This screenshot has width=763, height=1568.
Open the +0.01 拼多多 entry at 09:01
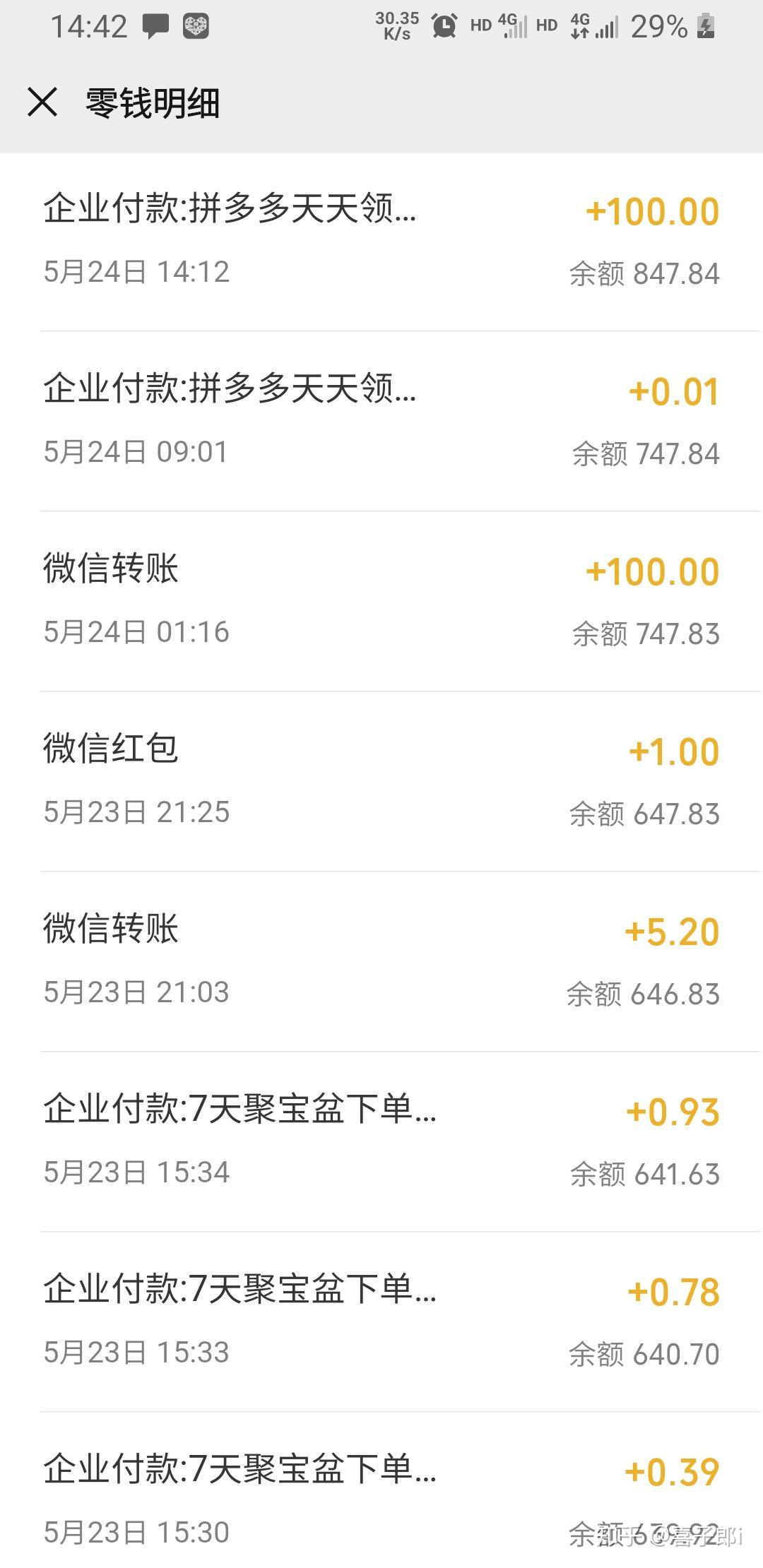(x=381, y=420)
